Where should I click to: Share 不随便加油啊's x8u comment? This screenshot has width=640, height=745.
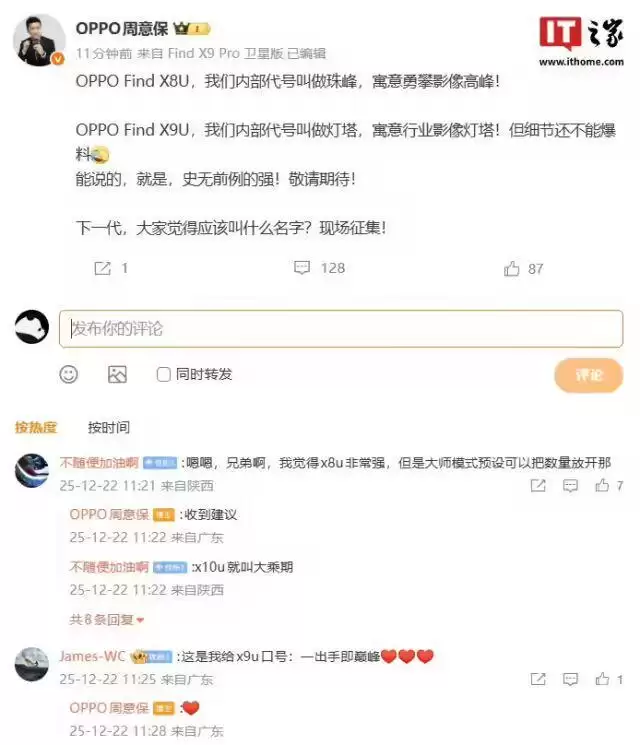(x=538, y=485)
